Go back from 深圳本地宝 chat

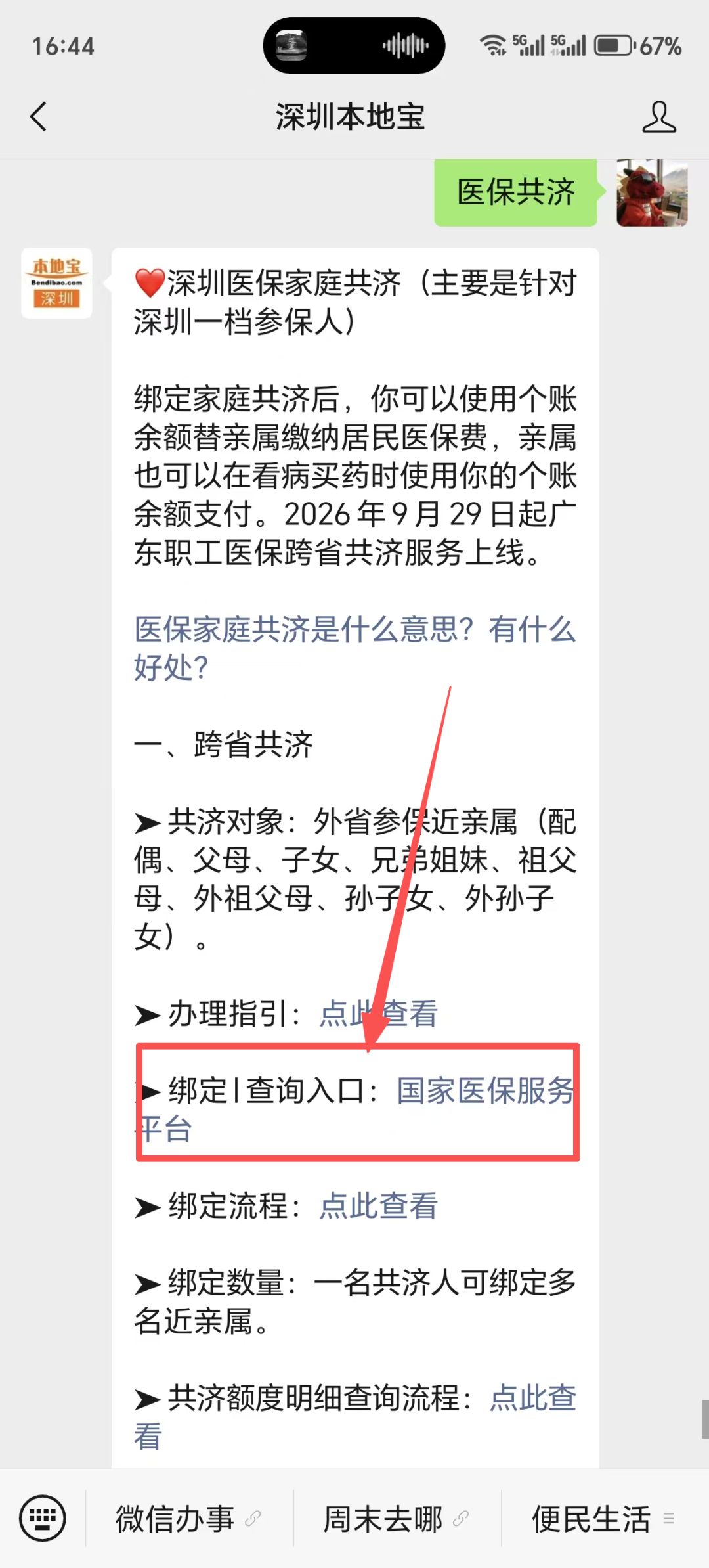(x=39, y=117)
